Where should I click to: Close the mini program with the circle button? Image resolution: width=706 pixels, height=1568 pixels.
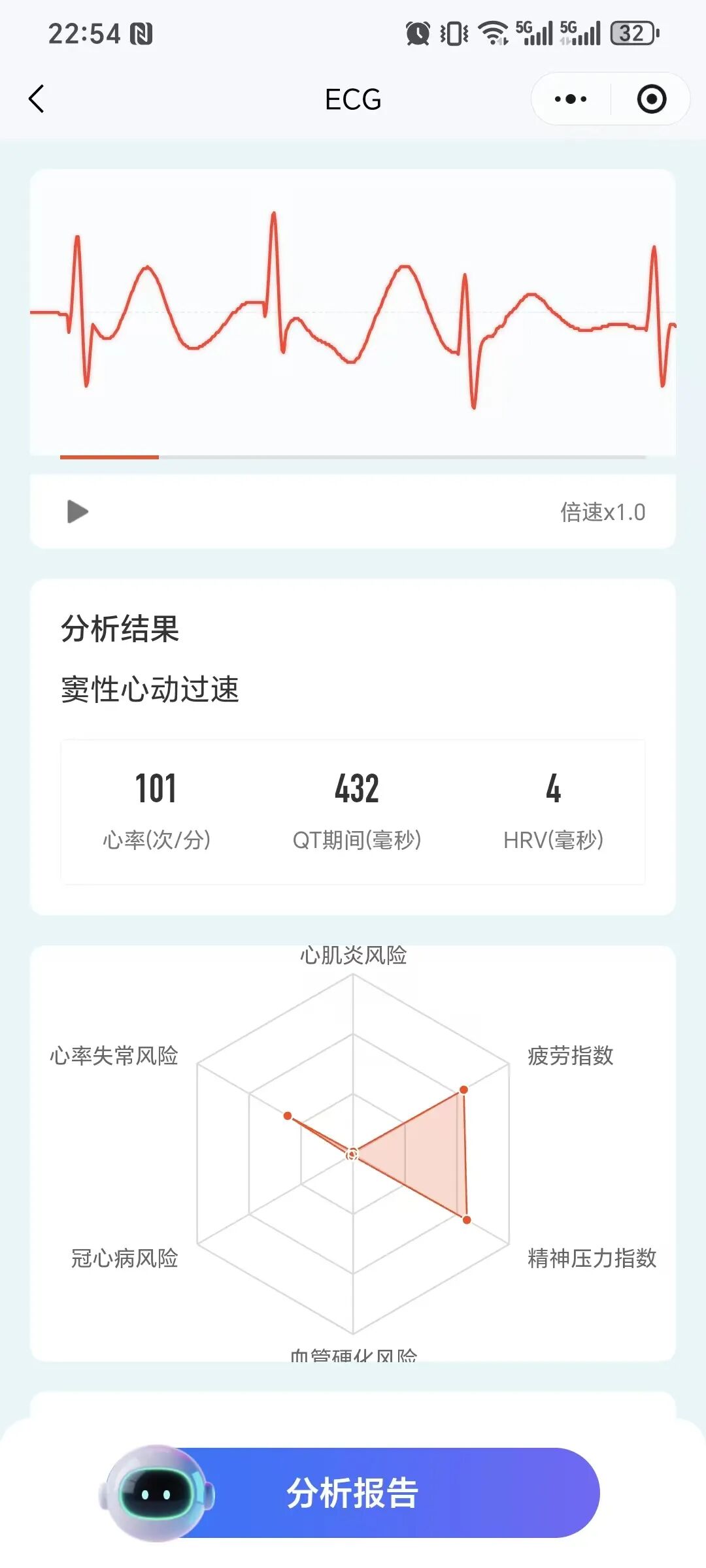[x=651, y=99]
